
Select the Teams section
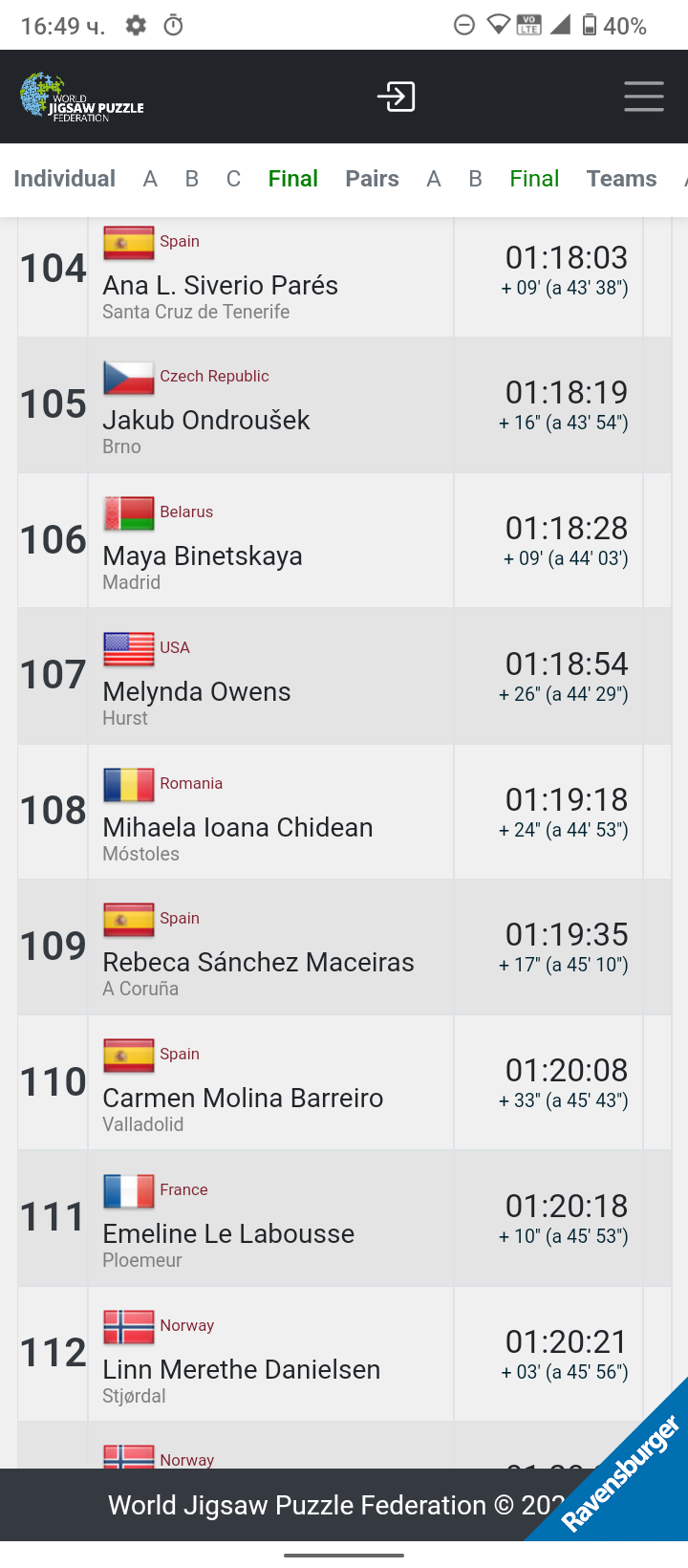click(621, 179)
